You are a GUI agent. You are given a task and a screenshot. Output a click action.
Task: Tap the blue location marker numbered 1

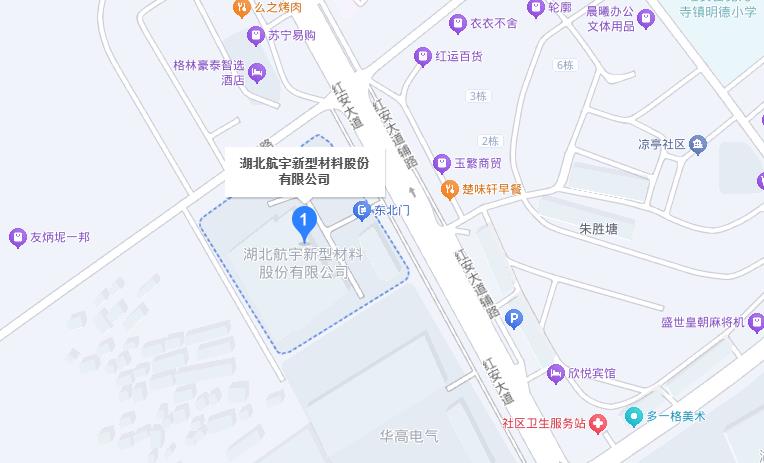coord(304,219)
